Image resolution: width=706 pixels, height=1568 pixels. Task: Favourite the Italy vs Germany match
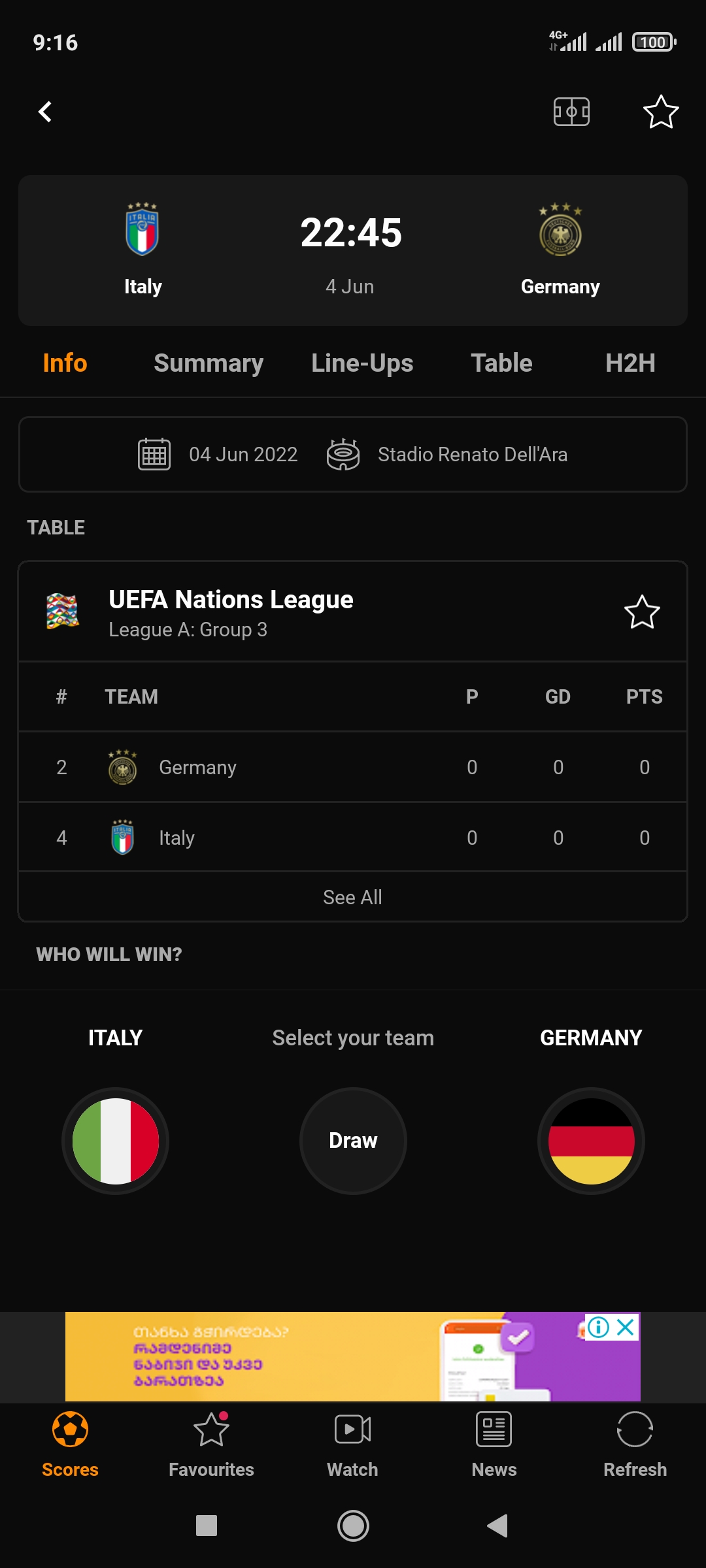point(661,112)
